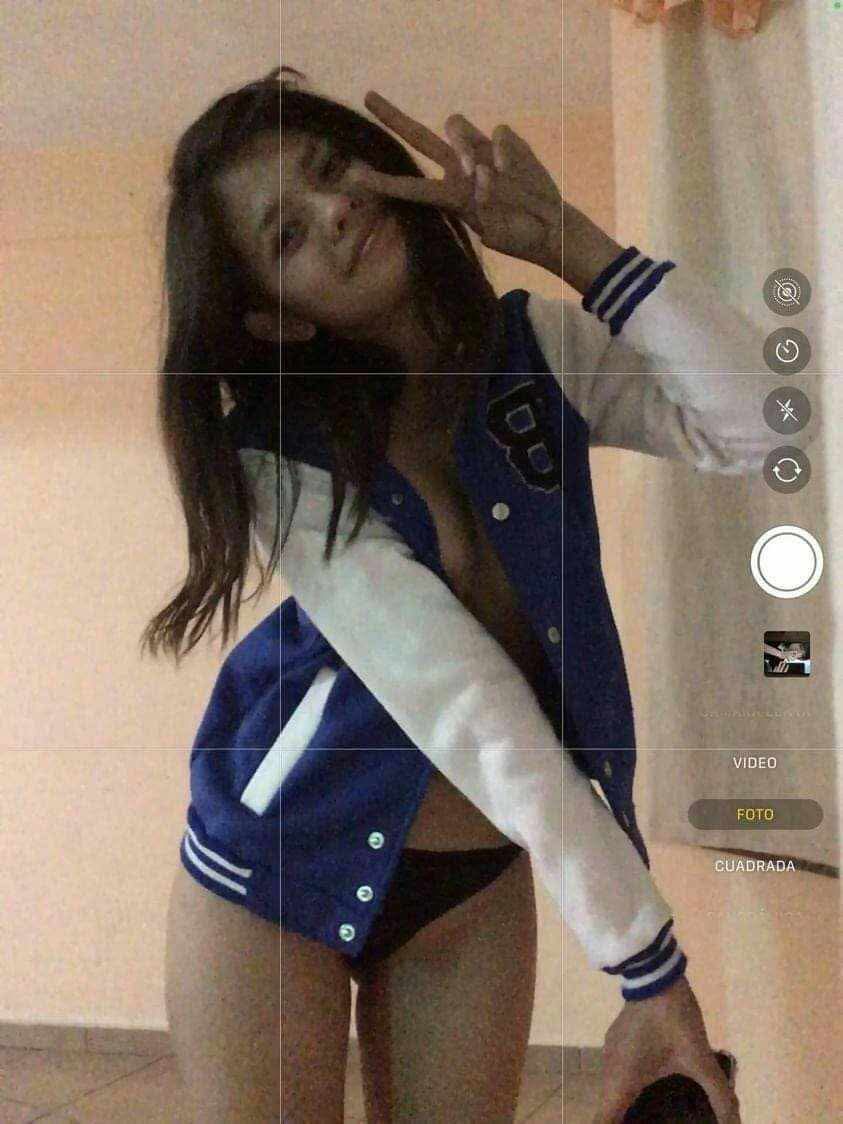Image resolution: width=843 pixels, height=1124 pixels.
Task: Open the last captured photo thumbnail
Action: 787,654
